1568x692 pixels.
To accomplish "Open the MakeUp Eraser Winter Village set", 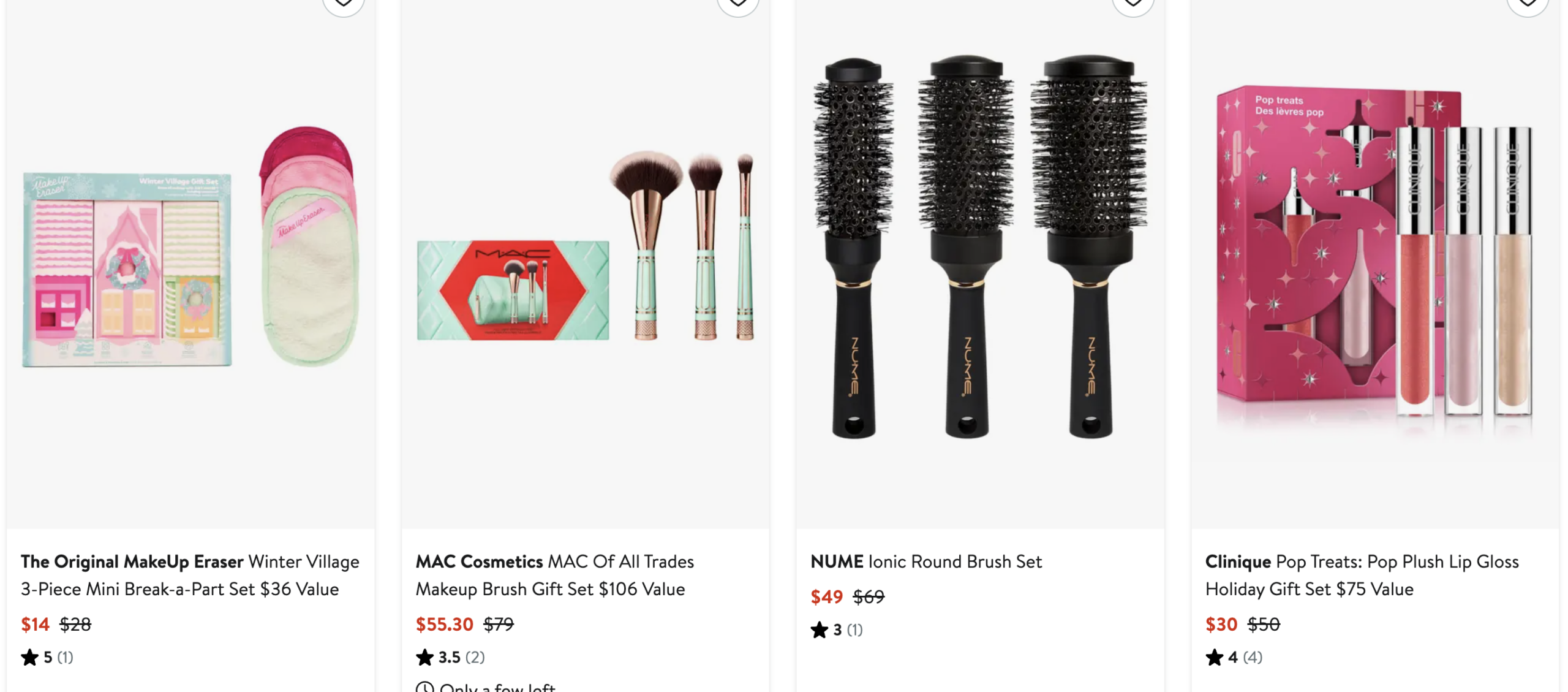I will 190,575.
